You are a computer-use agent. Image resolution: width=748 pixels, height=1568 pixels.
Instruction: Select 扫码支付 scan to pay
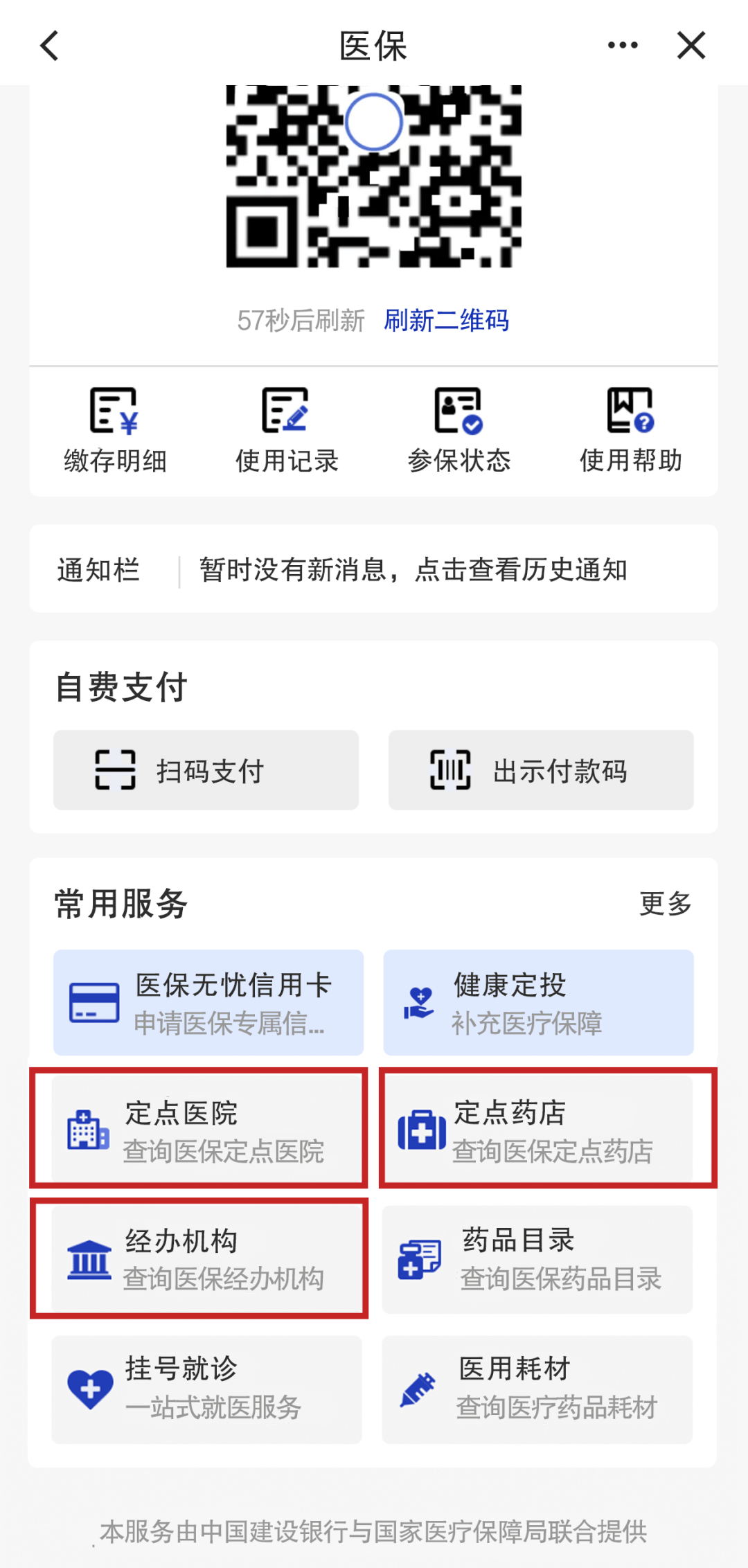click(x=206, y=770)
